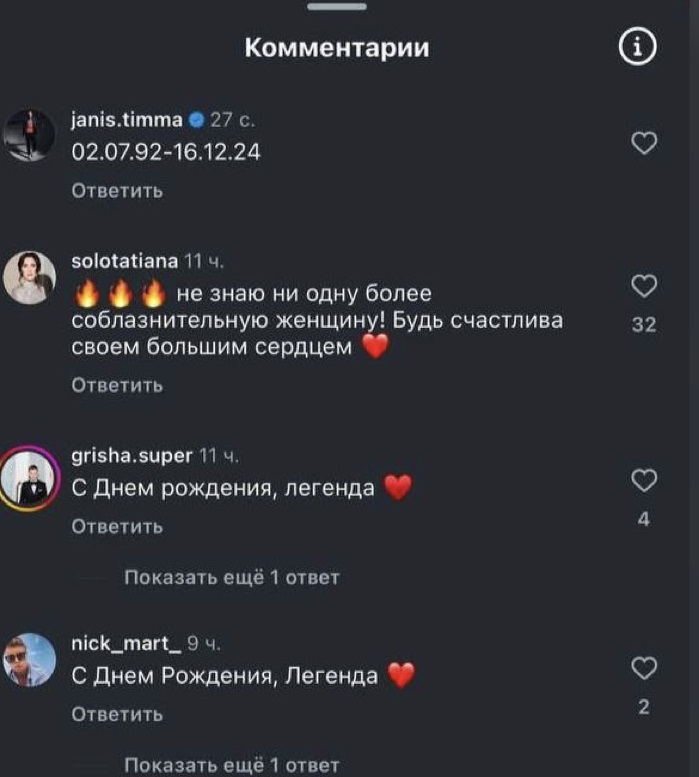Reply to grisha.super's comment
Viewport: 699px width, 777px height.
[x=117, y=527]
